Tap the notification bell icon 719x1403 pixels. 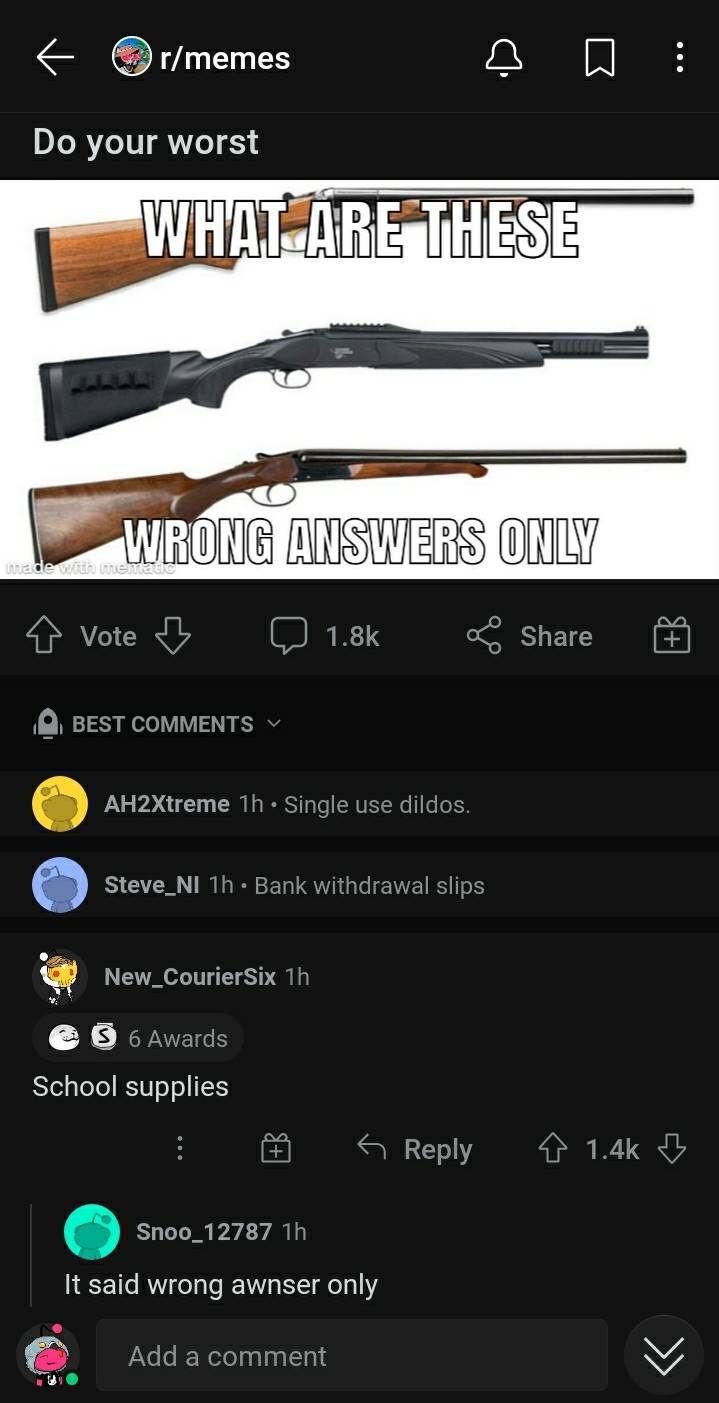[x=504, y=58]
